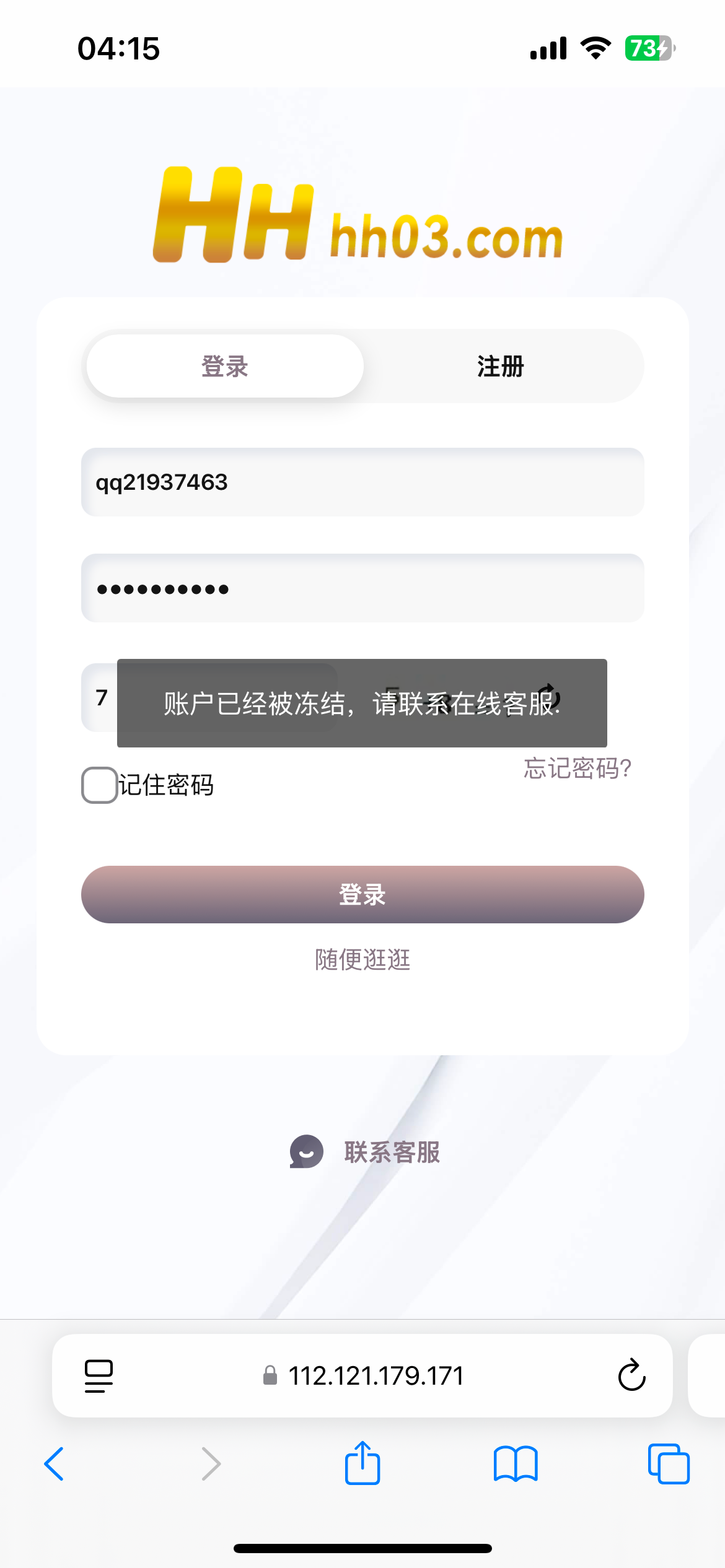The width and height of the screenshot is (725, 1568).
Task: Switch to the 注册 tab
Action: 501,367
